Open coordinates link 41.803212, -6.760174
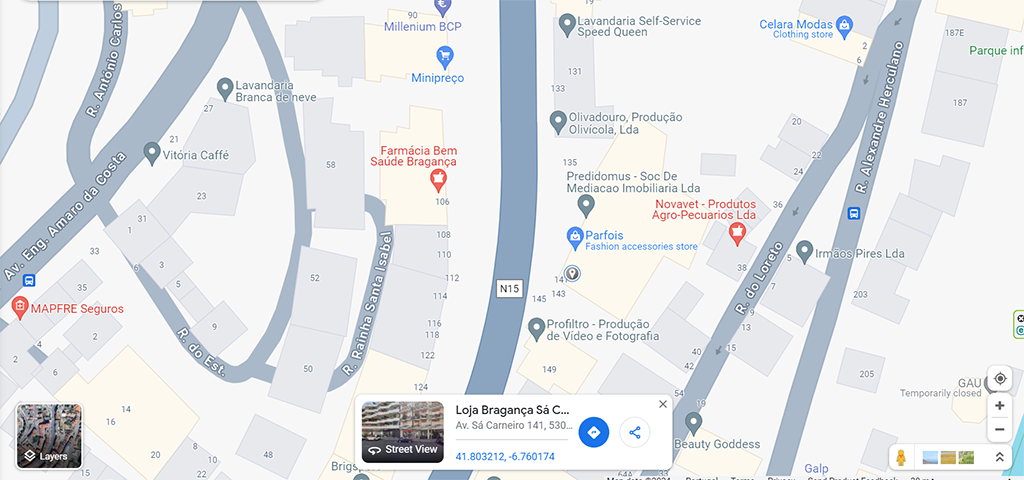 coord(505,456)
